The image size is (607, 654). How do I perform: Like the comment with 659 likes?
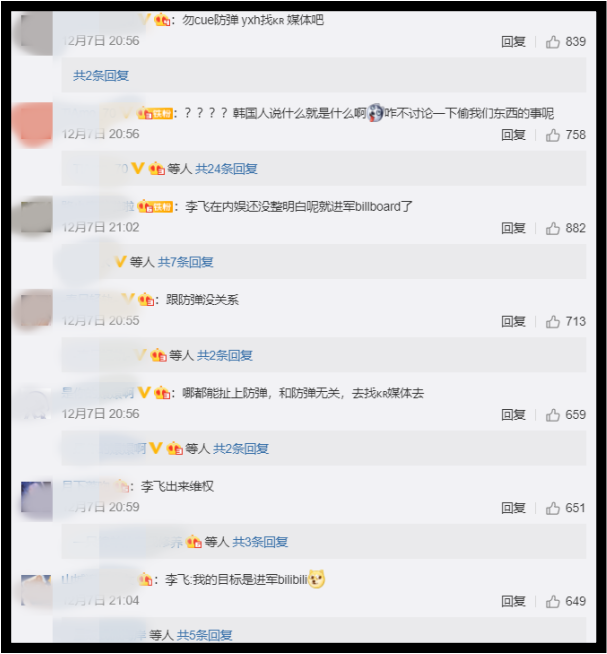[x=553, y=414]
